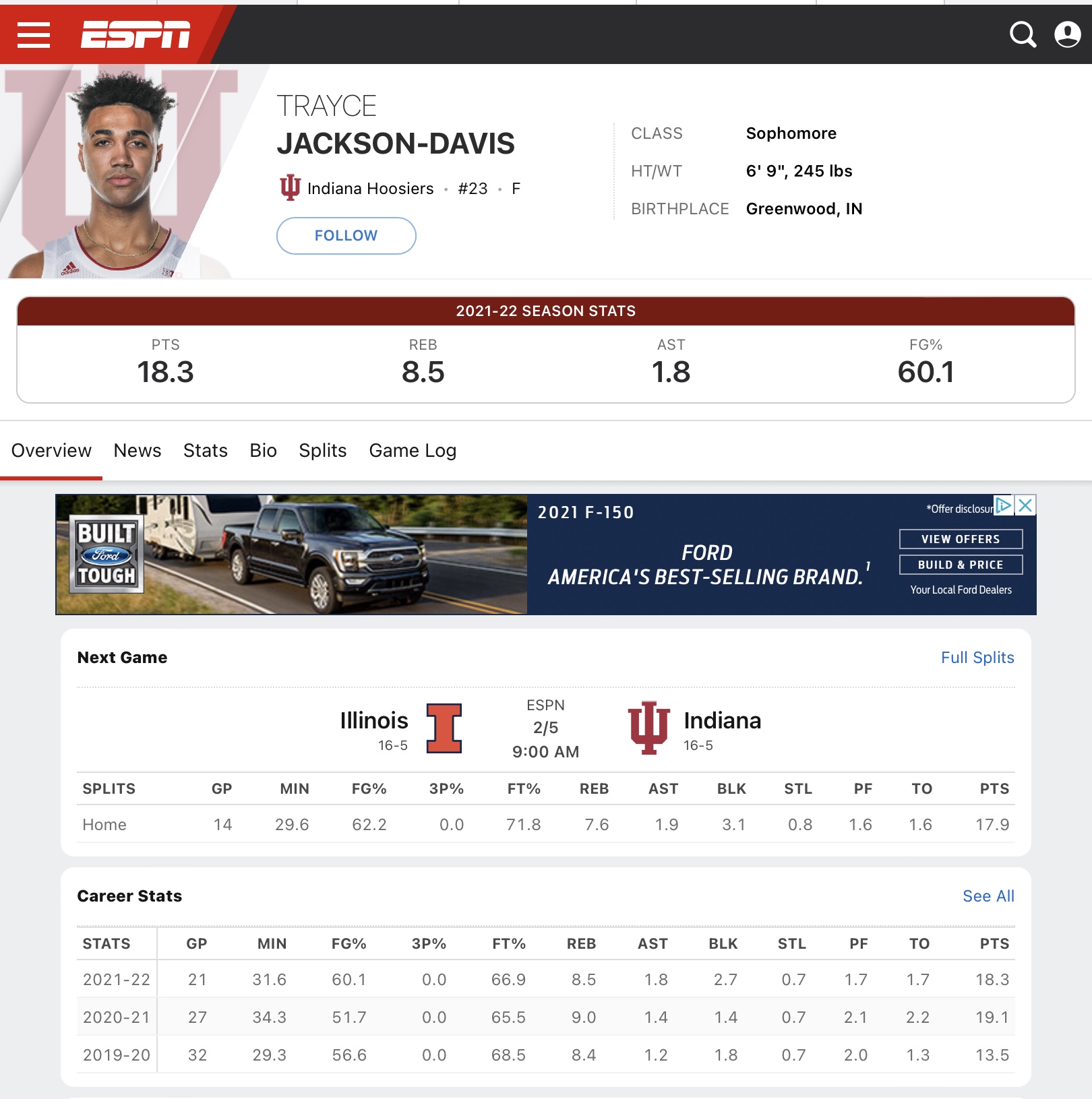This screenshot has height=1099, width=1092.
Task: Close the Ford advertisement
Action: pyautogui.click(x=1025, y=505)
